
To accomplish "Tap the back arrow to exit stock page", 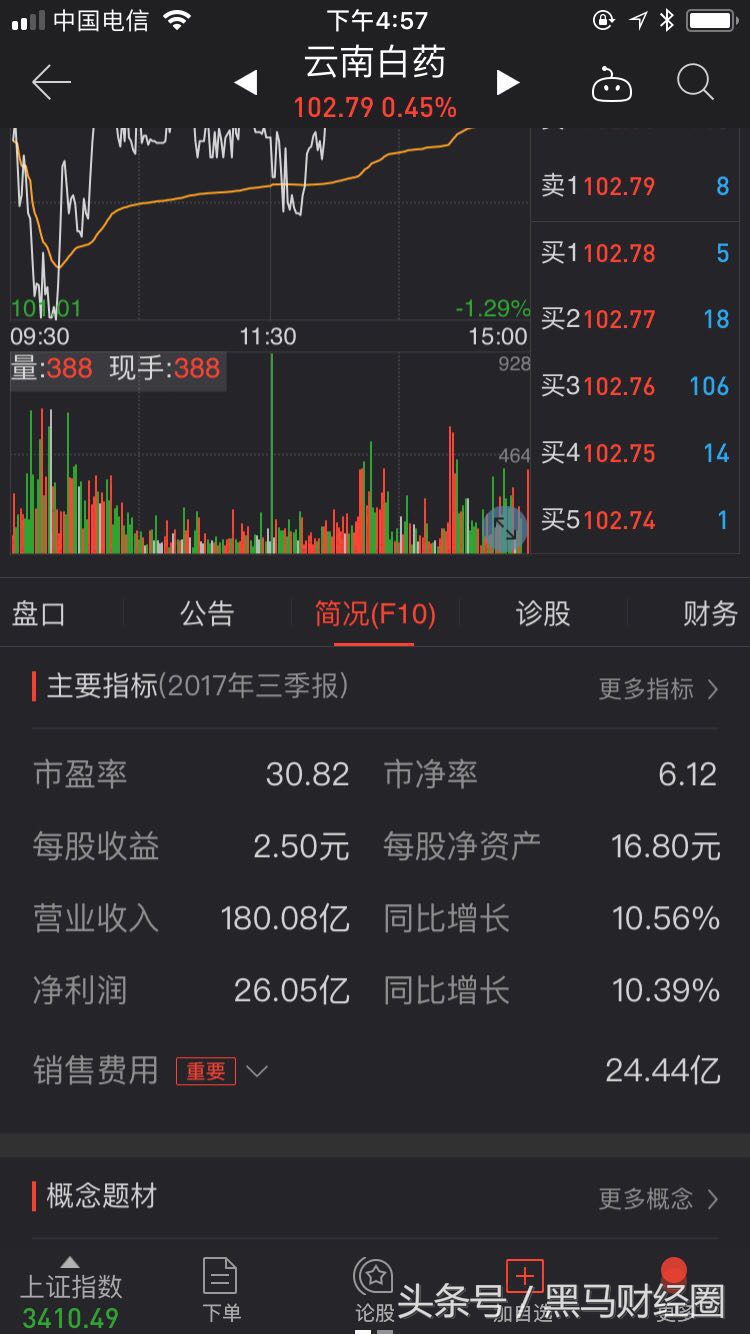I will click(50, 83).
